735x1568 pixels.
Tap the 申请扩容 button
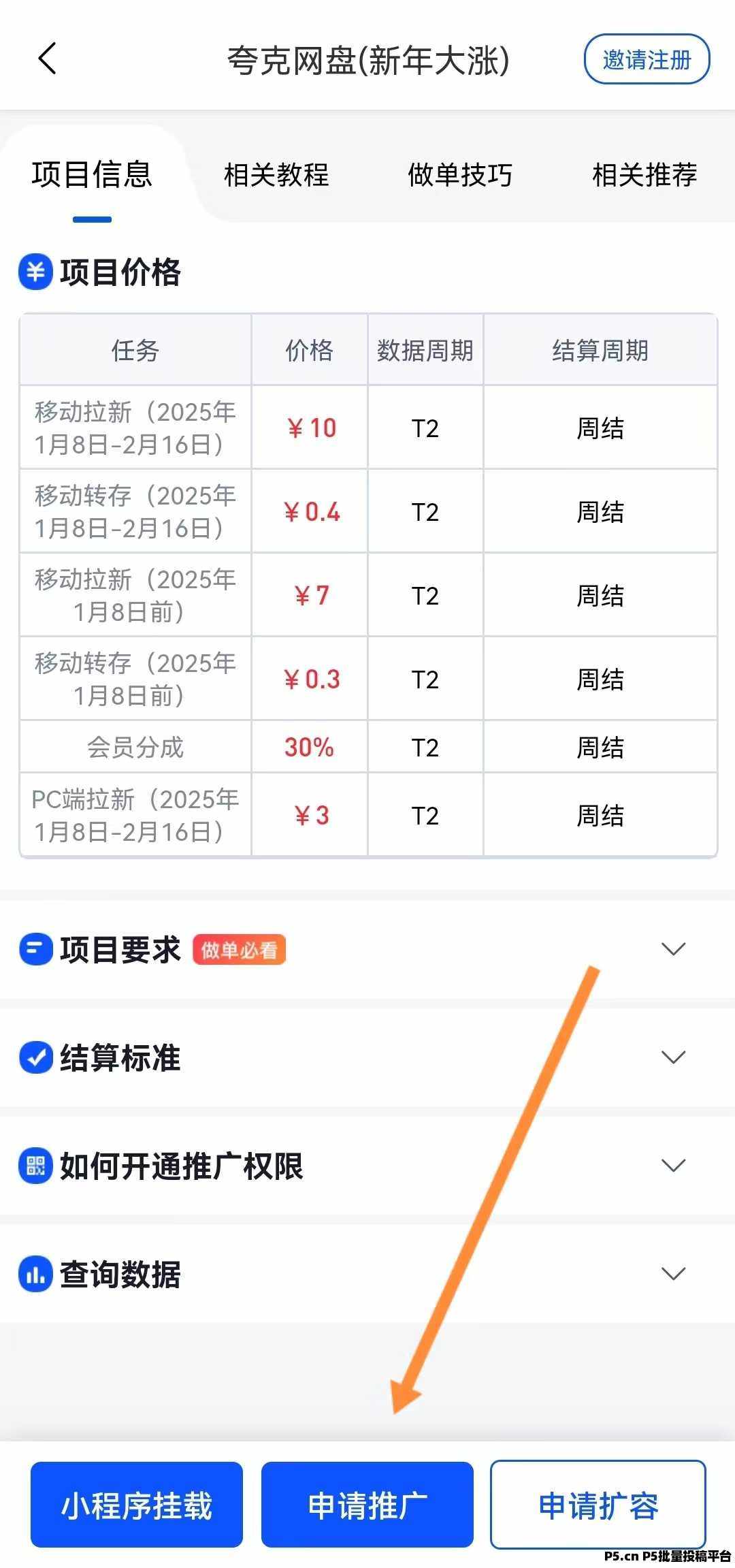pos(598,1505)
